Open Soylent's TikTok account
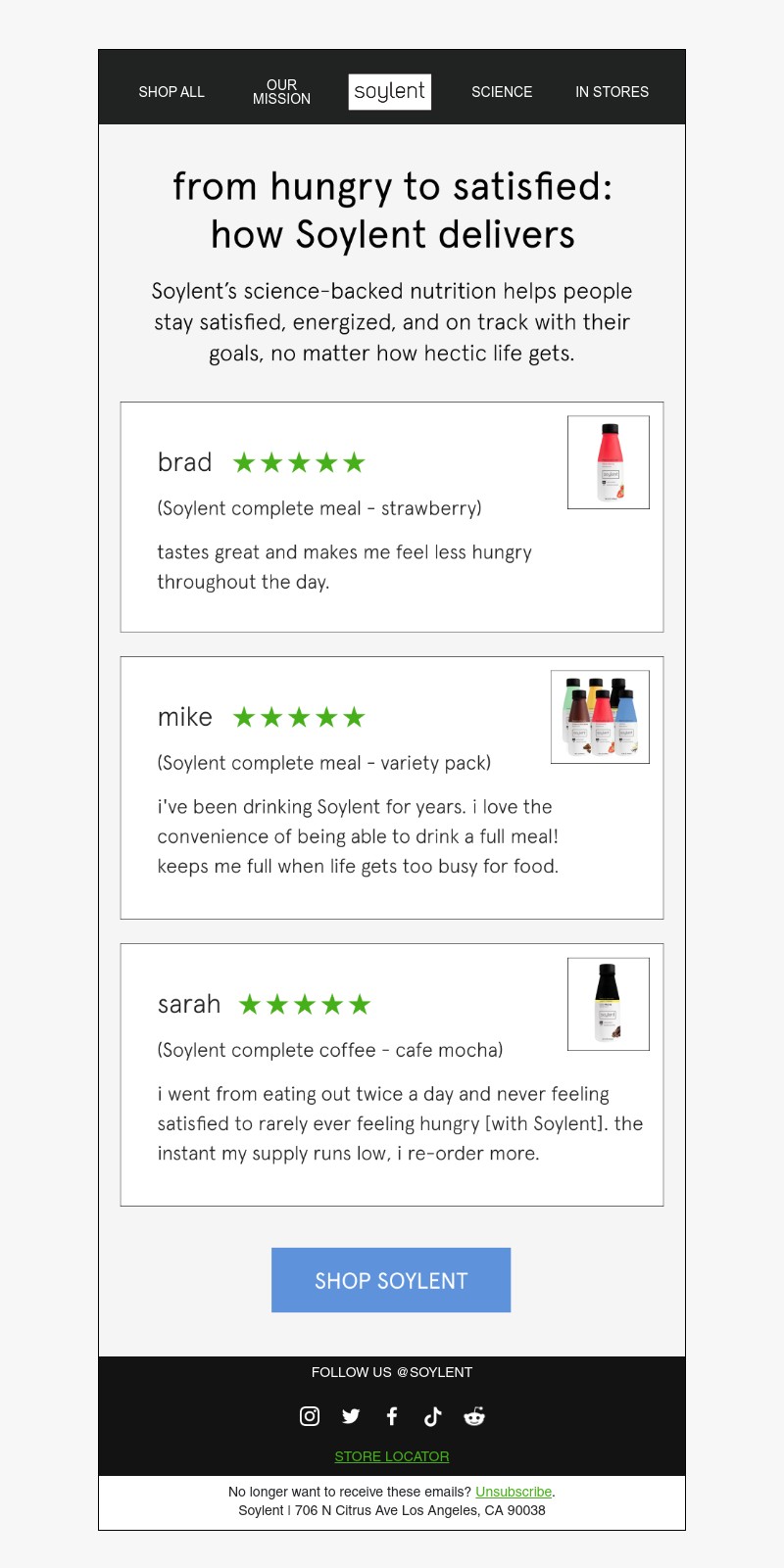The image size is (784, 1568). tap(432, 1416)
